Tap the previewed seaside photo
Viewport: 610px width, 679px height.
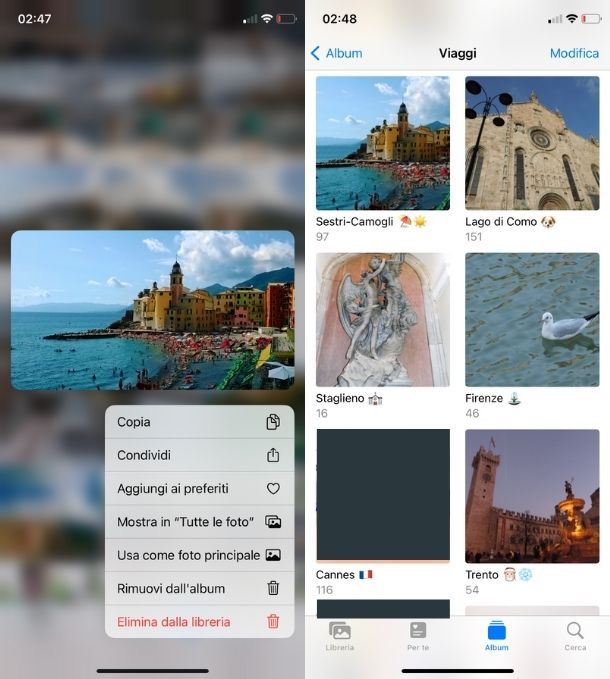pyautogui.click(x=153, y=310)
